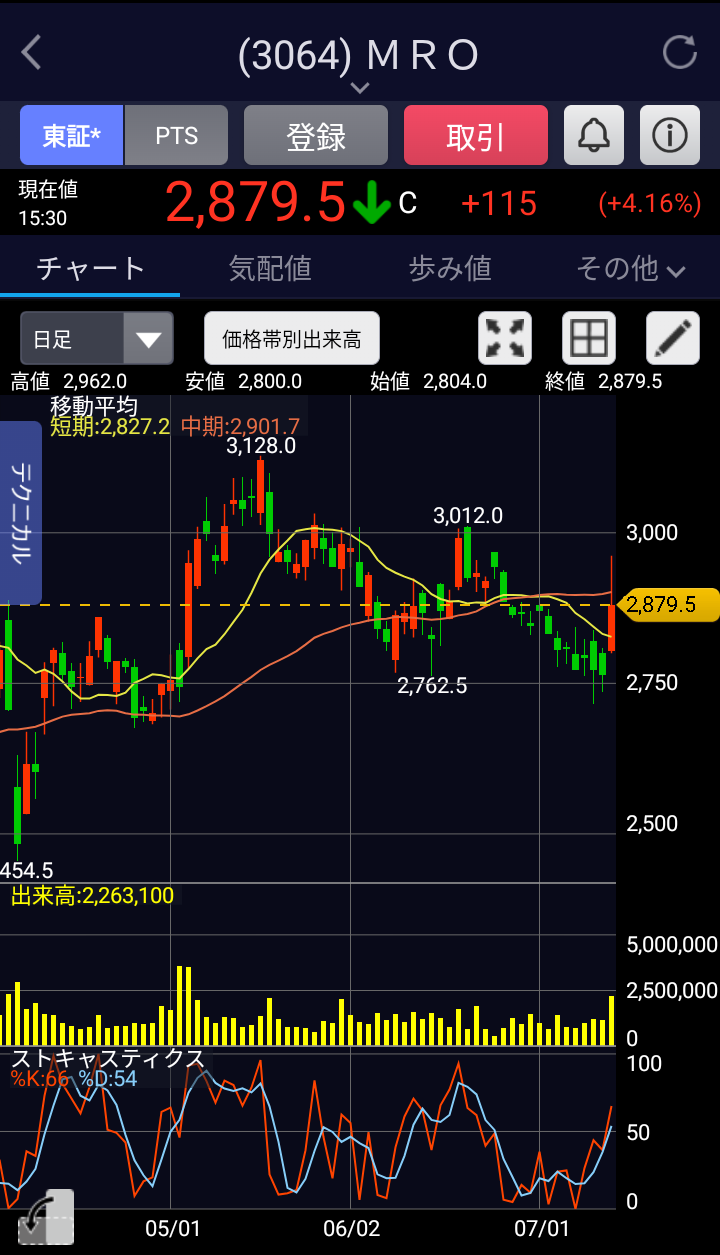Open the 取引 trade button
Viewport: 720px width, 1255px height.
pos(476,136)
